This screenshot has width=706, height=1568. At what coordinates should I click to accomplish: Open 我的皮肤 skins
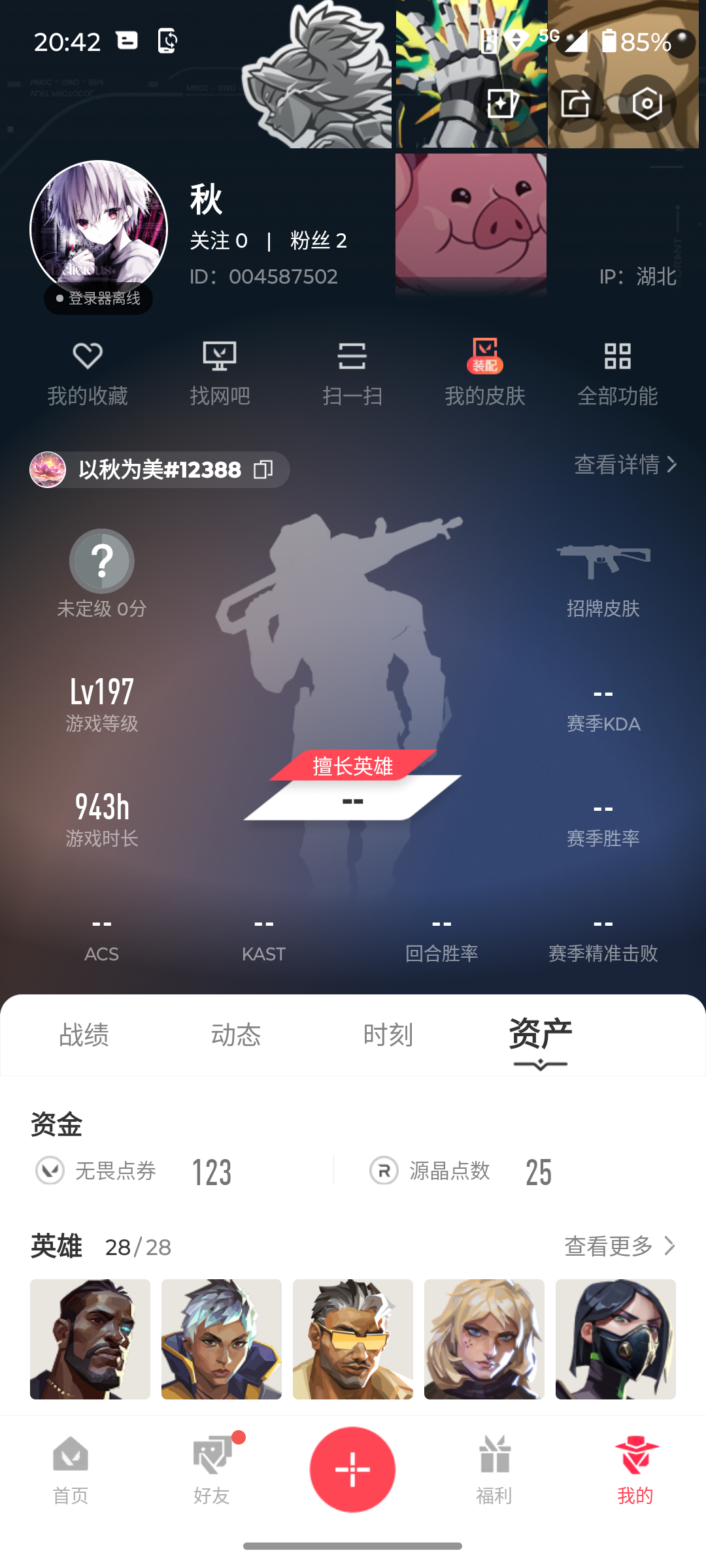coord(485,373)
